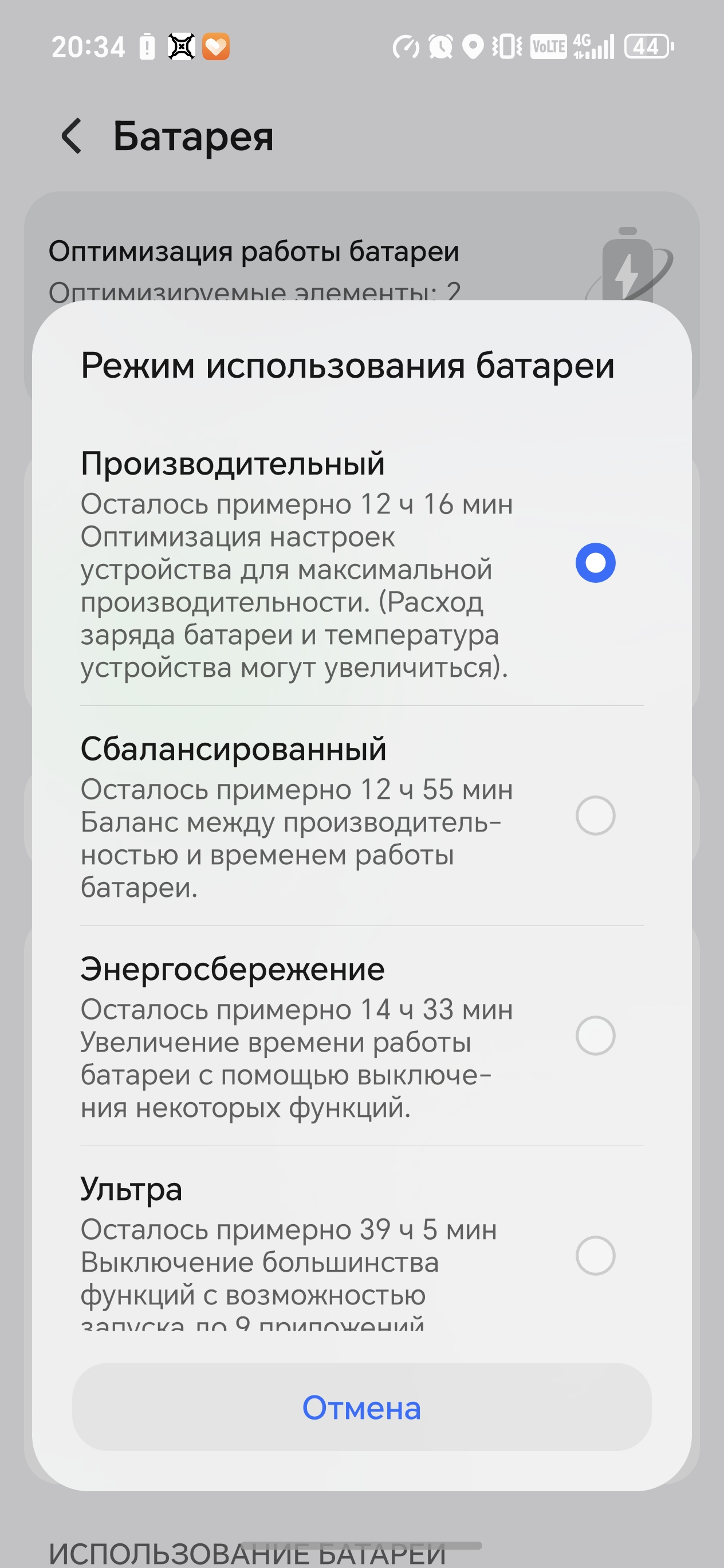The width and height of the screenshot is (724, 1568).
Task: Open the Оптимизация работы батареи item
Action: (x=255, y=251)
